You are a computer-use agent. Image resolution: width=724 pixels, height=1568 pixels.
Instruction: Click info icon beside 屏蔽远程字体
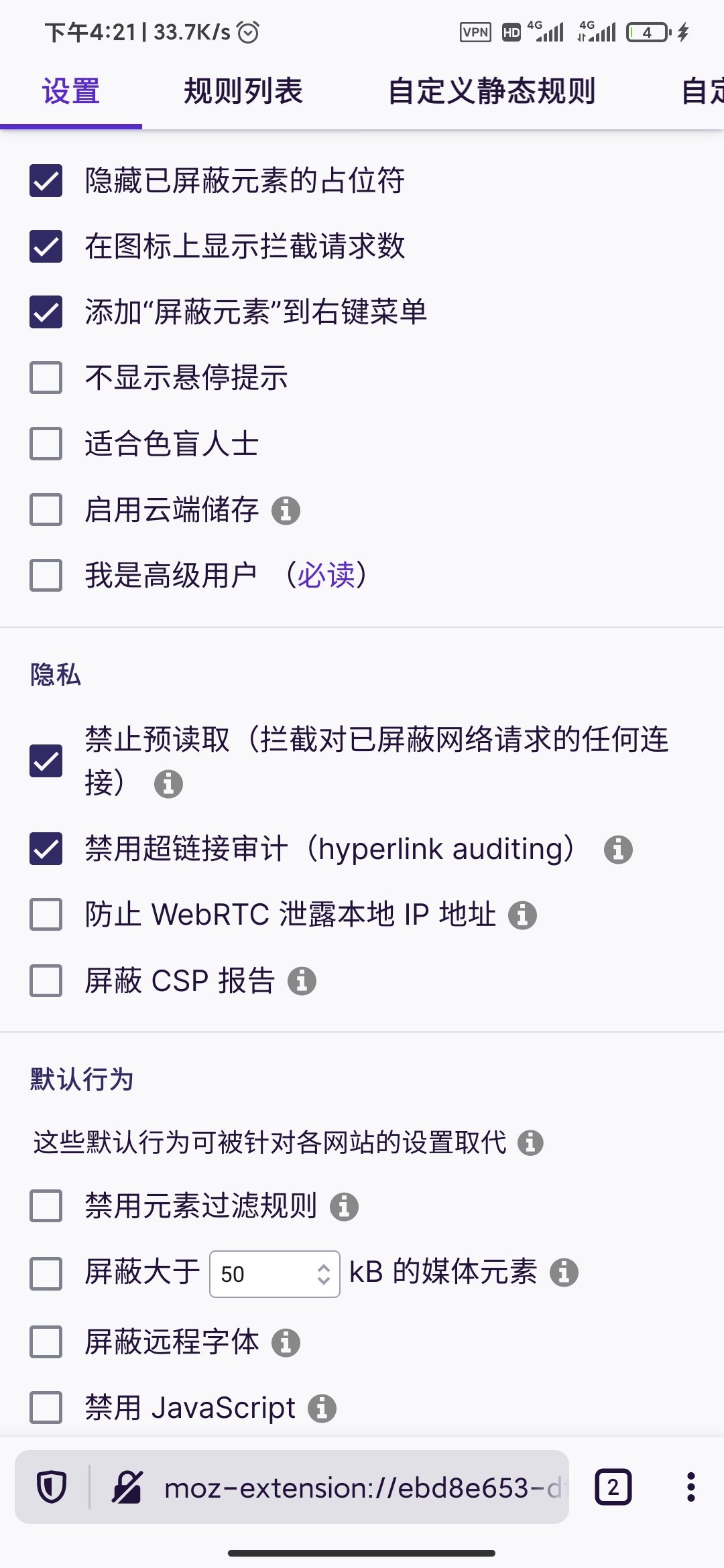[x=288, y=1342]
